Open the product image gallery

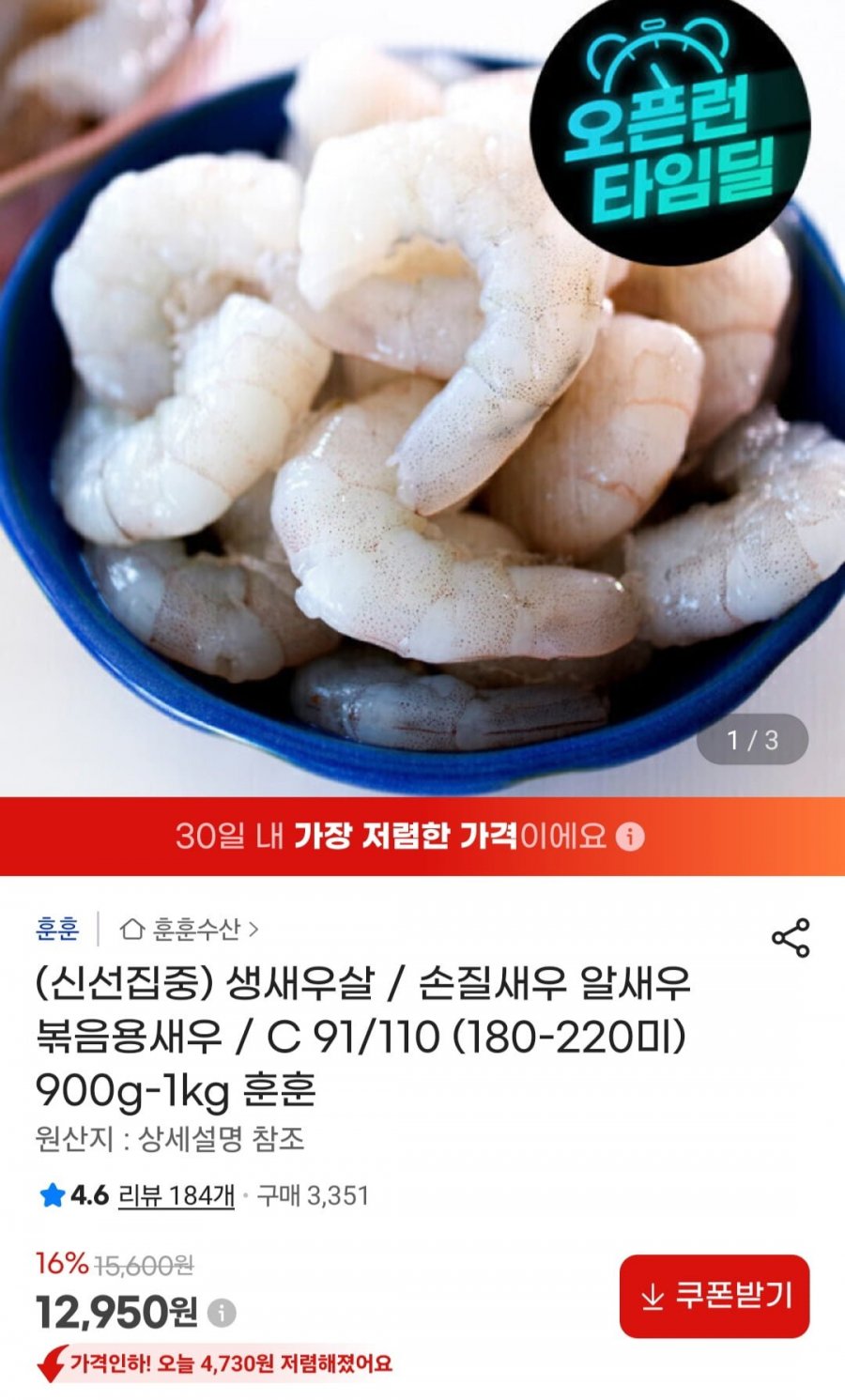pos(422,398)
